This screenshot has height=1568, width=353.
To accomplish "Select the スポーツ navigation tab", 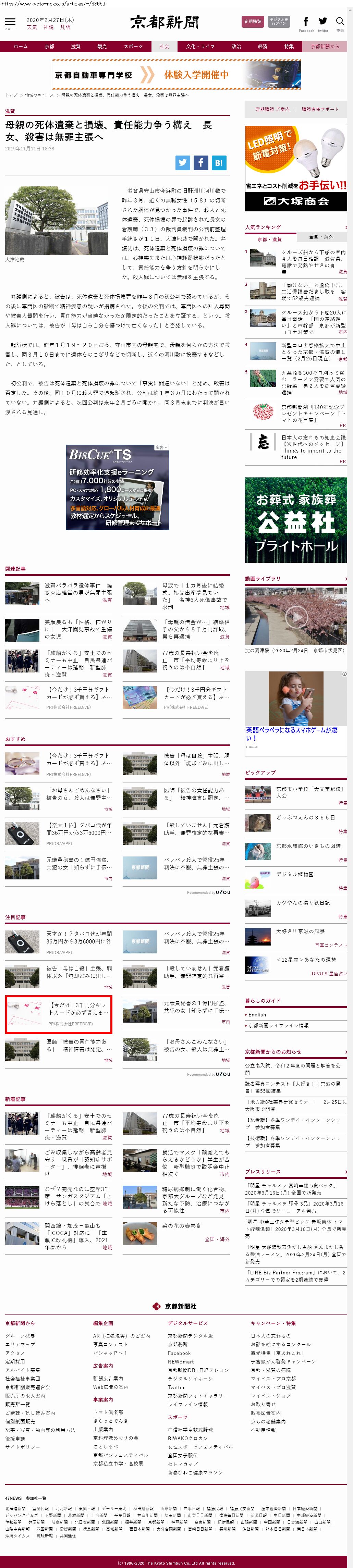I will coord(133,46).
